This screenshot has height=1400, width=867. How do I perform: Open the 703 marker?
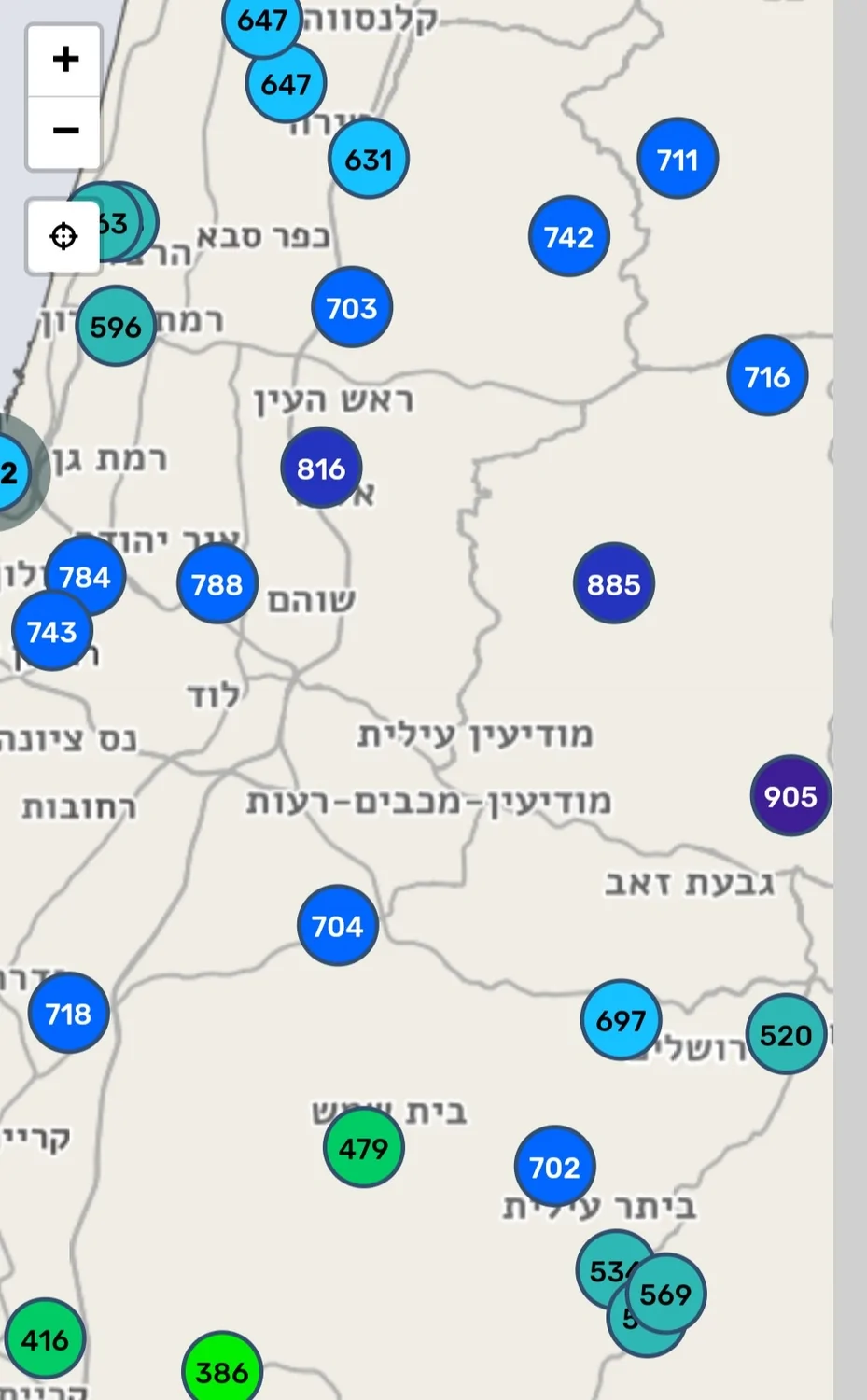tap(352, 308)
